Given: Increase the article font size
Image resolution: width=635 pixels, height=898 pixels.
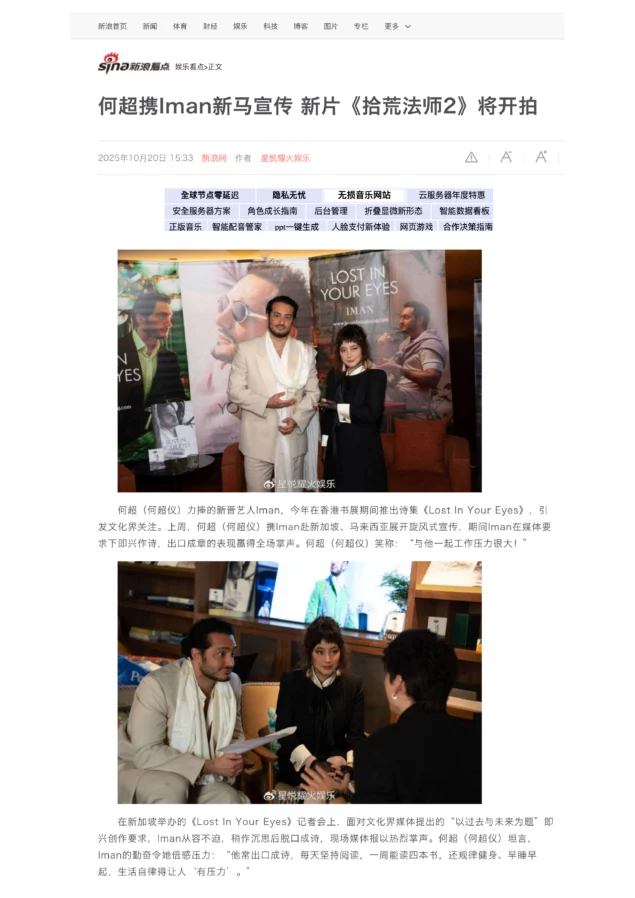Looking at the screenshot, I should tap(541, 157).
